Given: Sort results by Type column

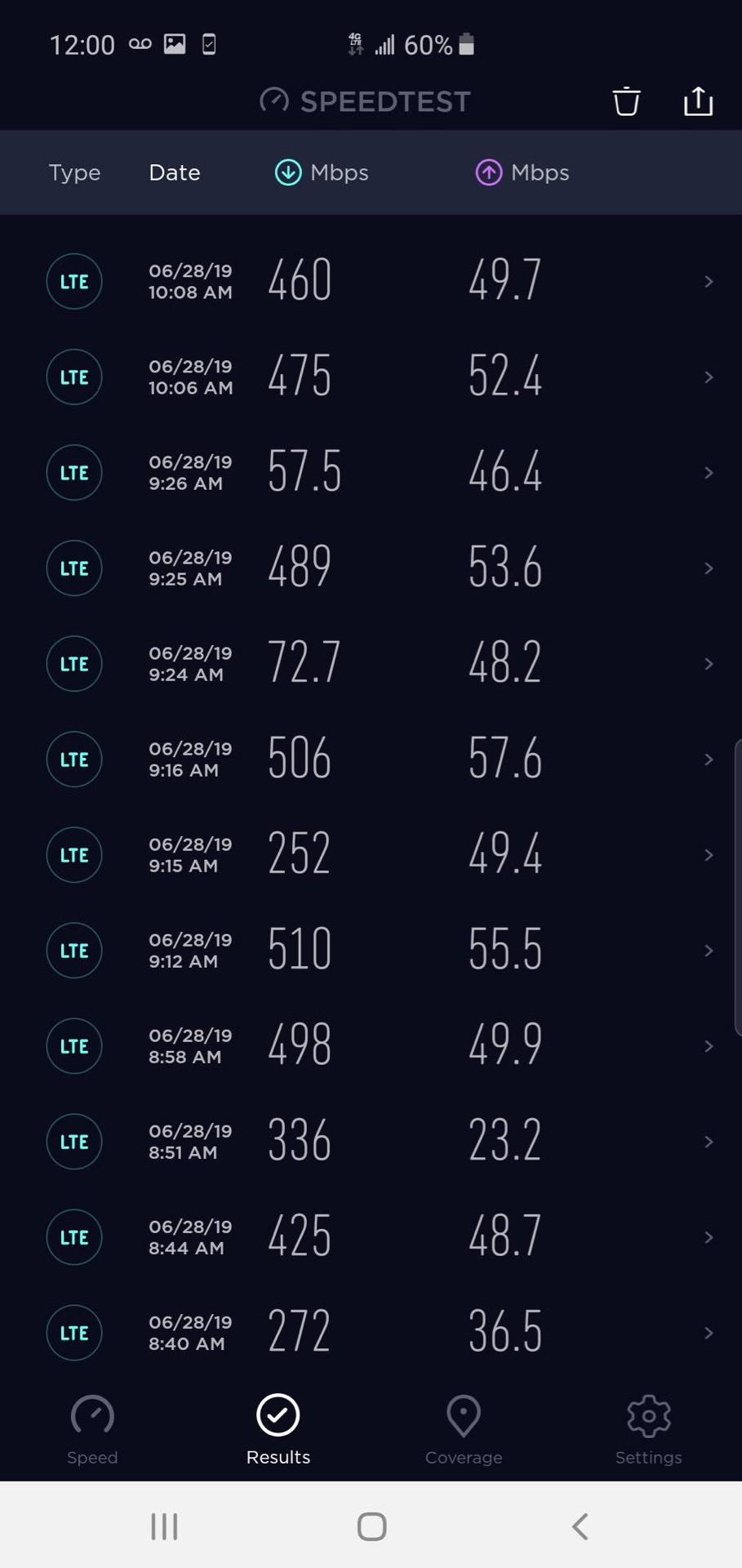Looking at the screenshot, I should pos(74,172).
